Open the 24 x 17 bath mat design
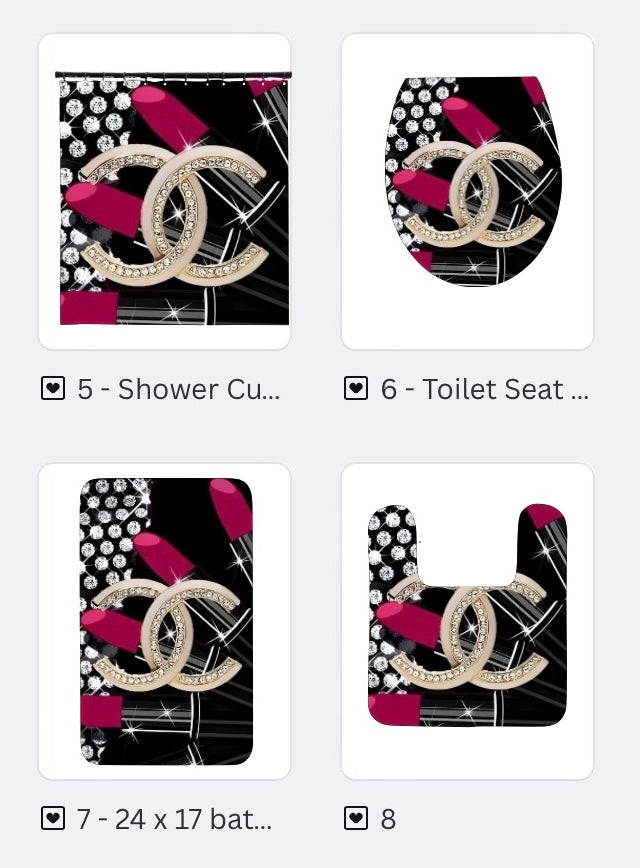Screen dimensions: 640x868 (x=165, y=621)
